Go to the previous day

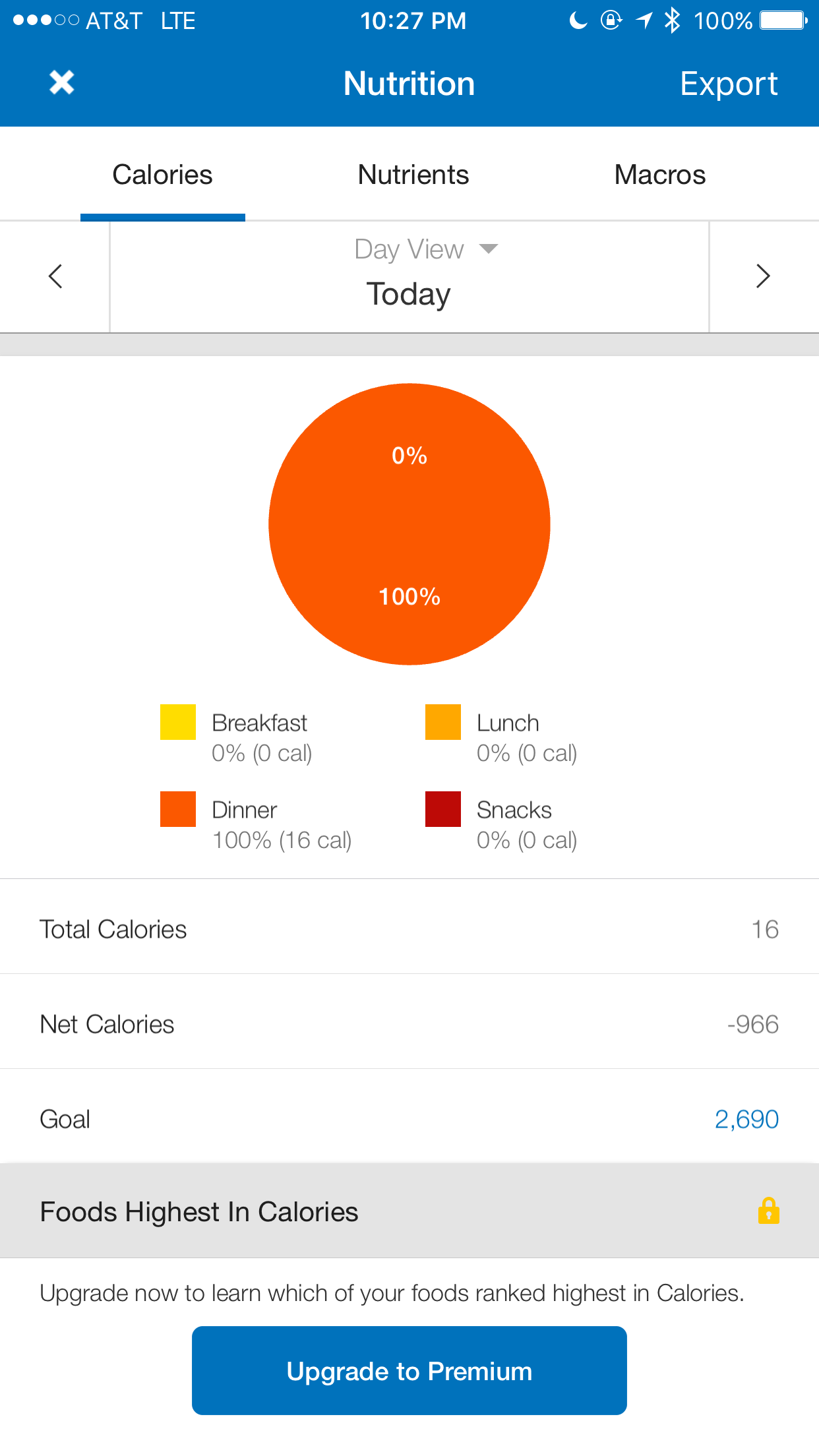(55, 276)
